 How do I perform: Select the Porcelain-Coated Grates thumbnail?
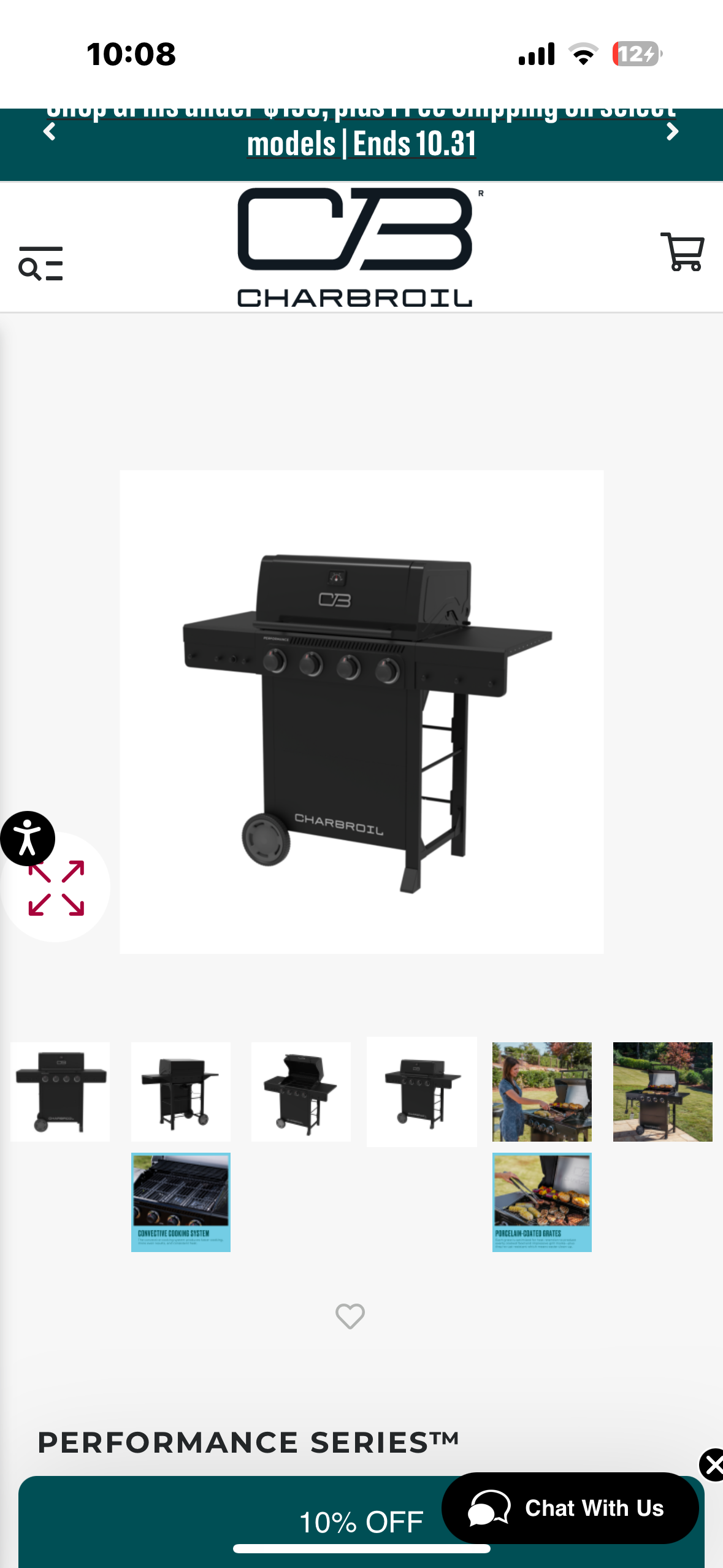[x=541, y=1202]
